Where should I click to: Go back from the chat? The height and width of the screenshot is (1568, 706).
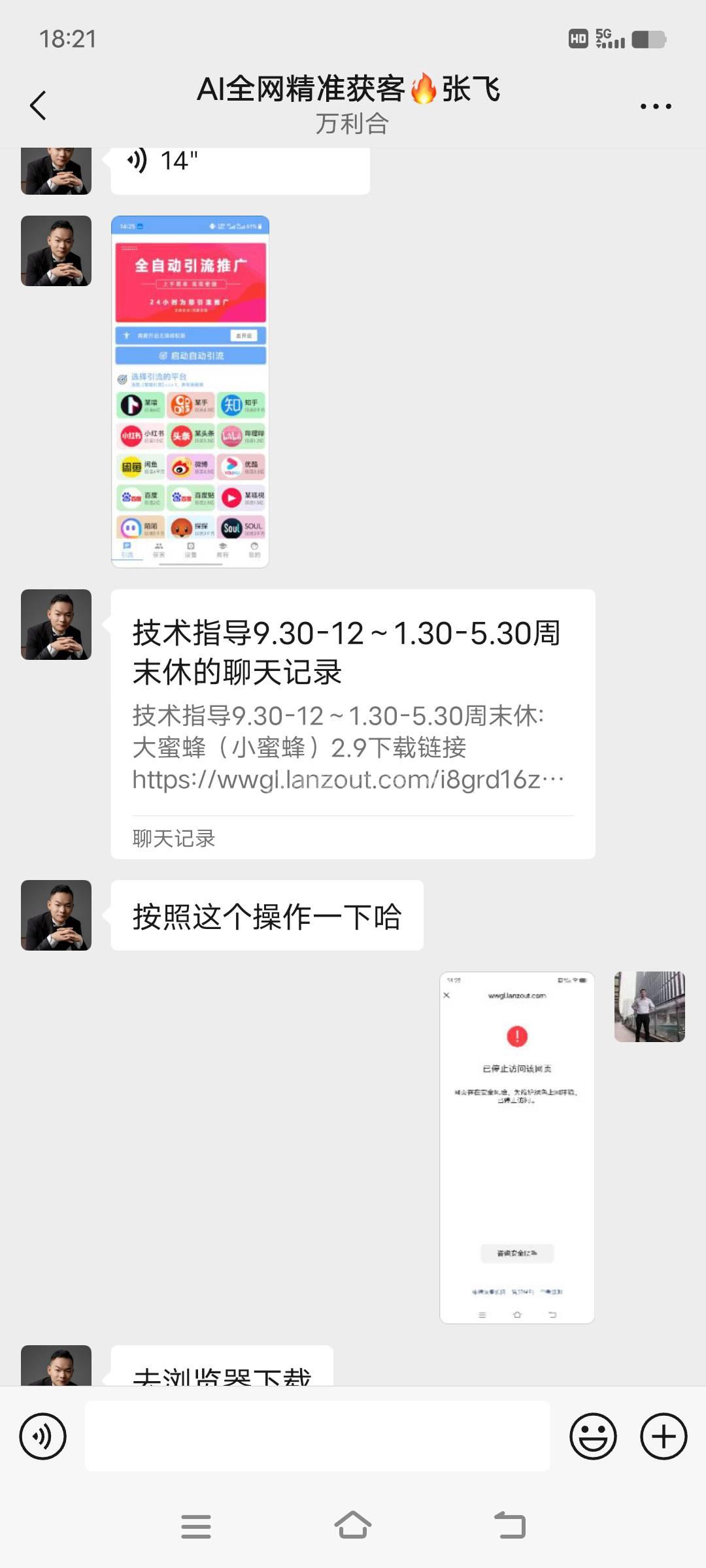click(x=39, y=105)
